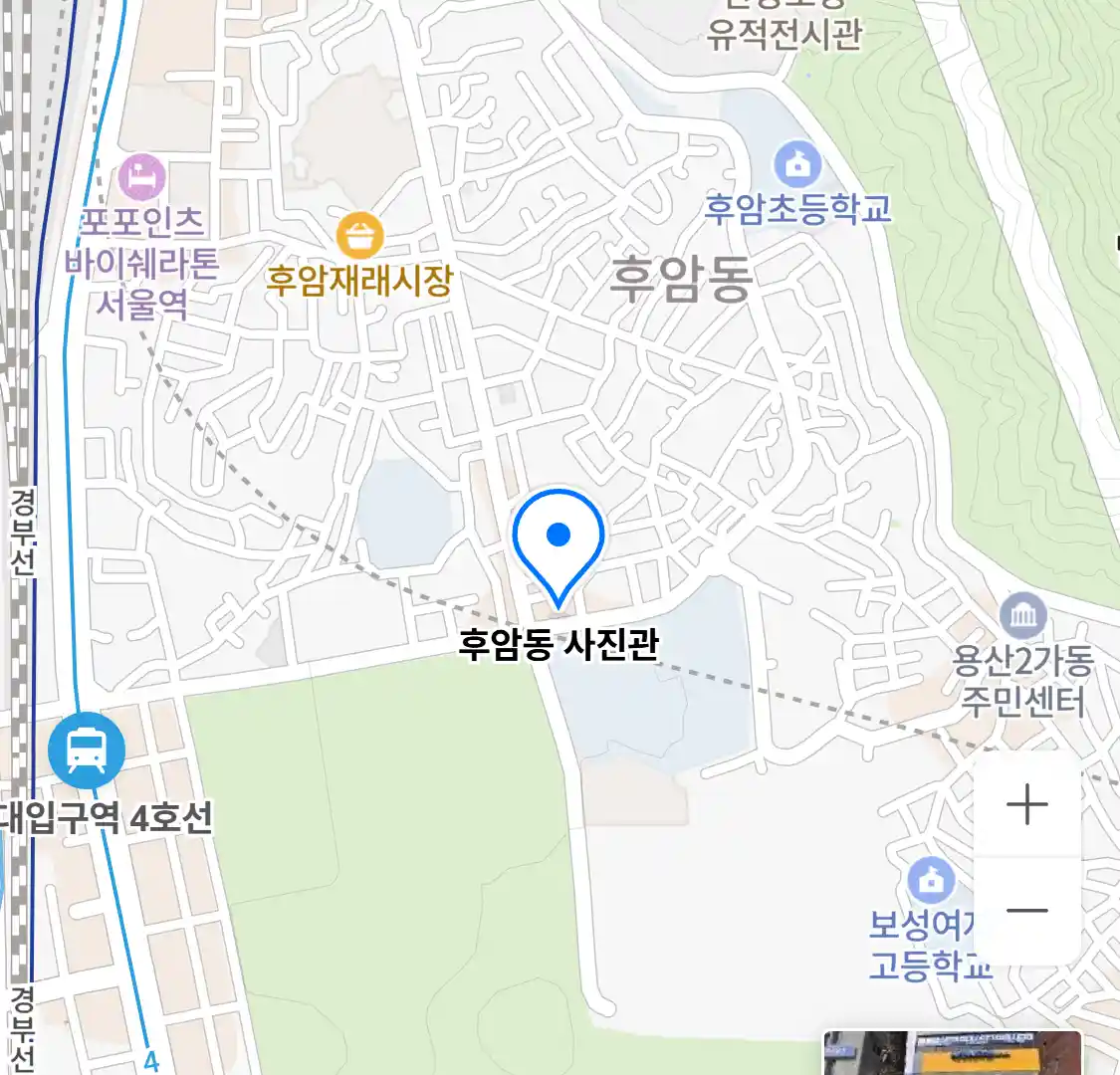Select the 후암초등학교 school marker
The height and width of the screenshot is (1075, 1120).
click(x=796, y=165)
